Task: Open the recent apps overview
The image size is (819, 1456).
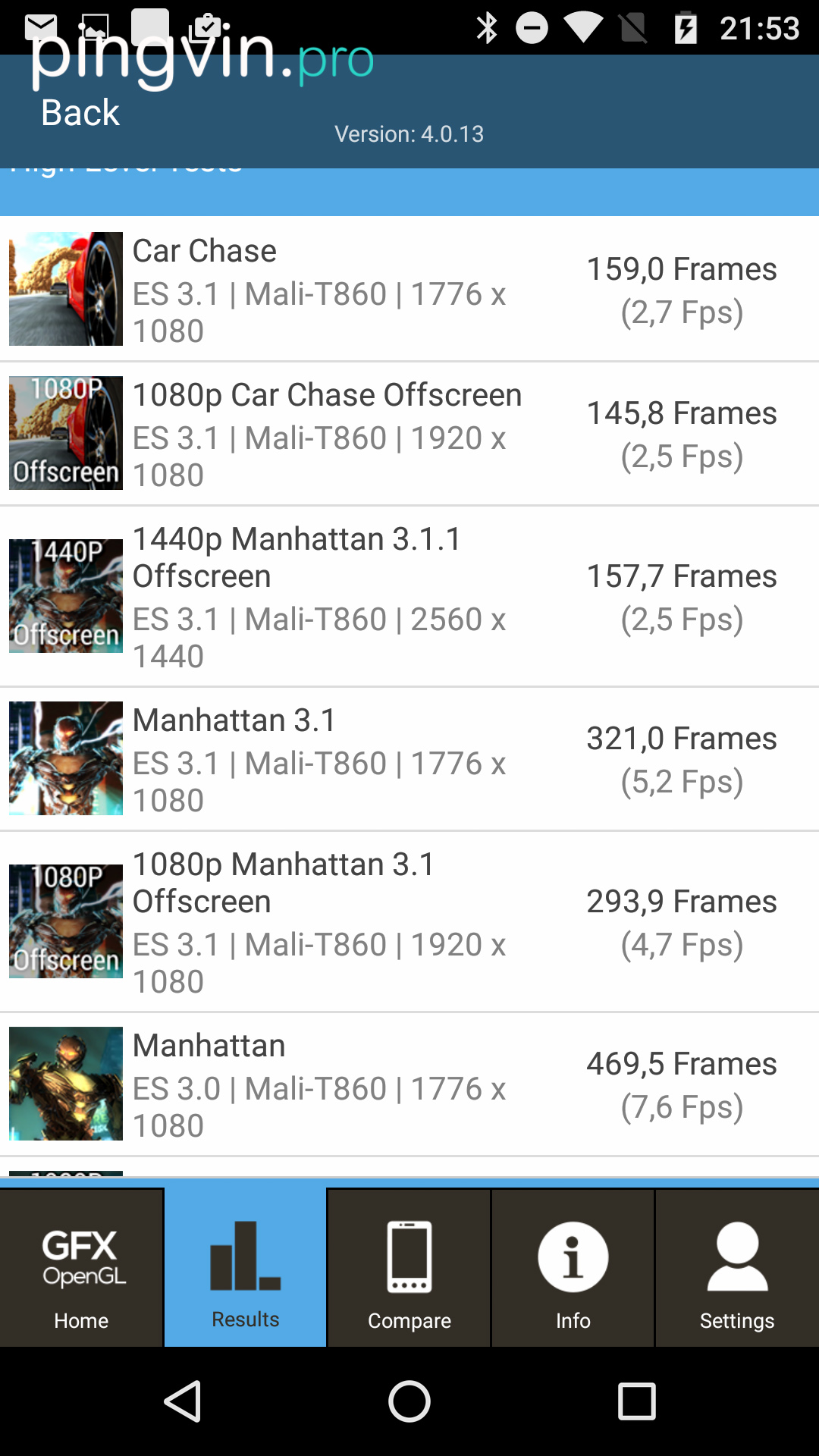Action: tap(636, 1401)
